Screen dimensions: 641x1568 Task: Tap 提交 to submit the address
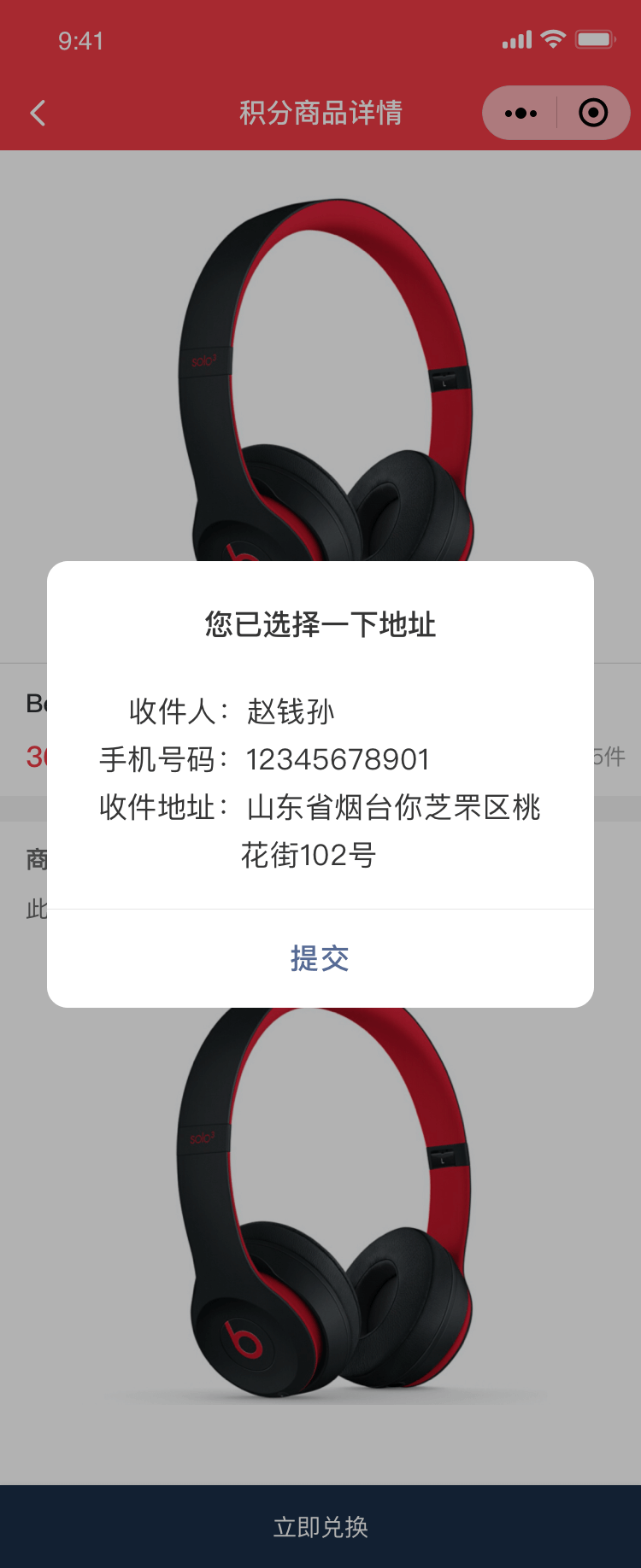tap(320, 958)
